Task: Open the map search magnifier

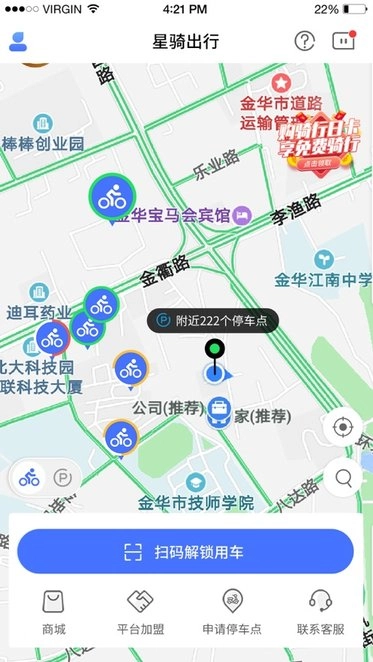Action: coord(343,478)
